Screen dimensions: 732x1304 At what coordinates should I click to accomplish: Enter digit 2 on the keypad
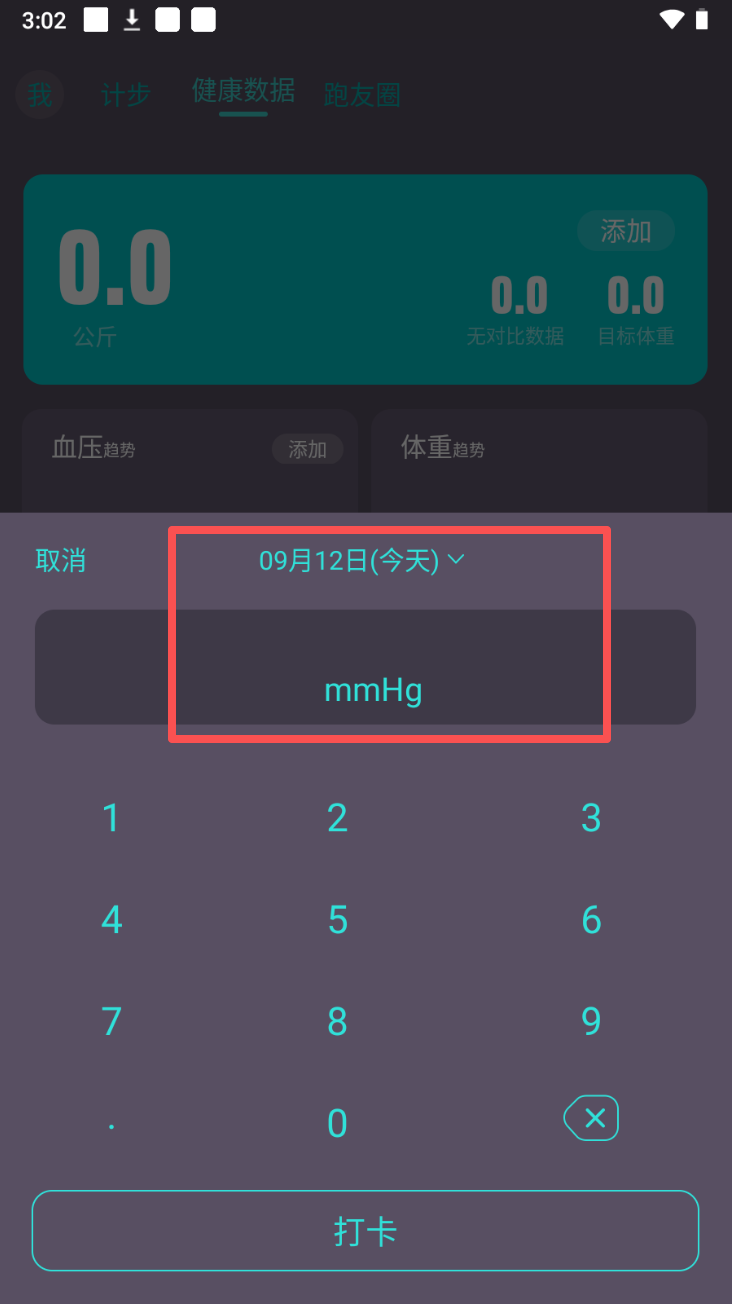(x=338, y=818)
